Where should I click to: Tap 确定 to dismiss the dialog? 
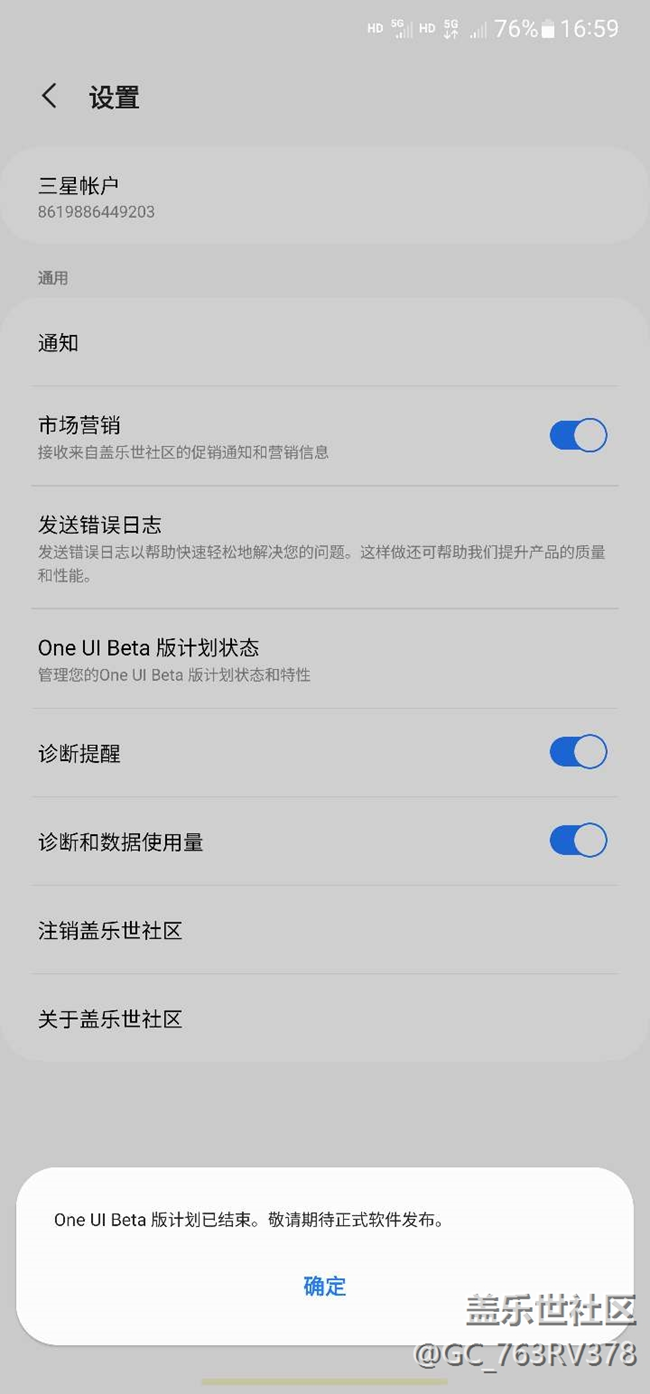(x=324, y=1286)
